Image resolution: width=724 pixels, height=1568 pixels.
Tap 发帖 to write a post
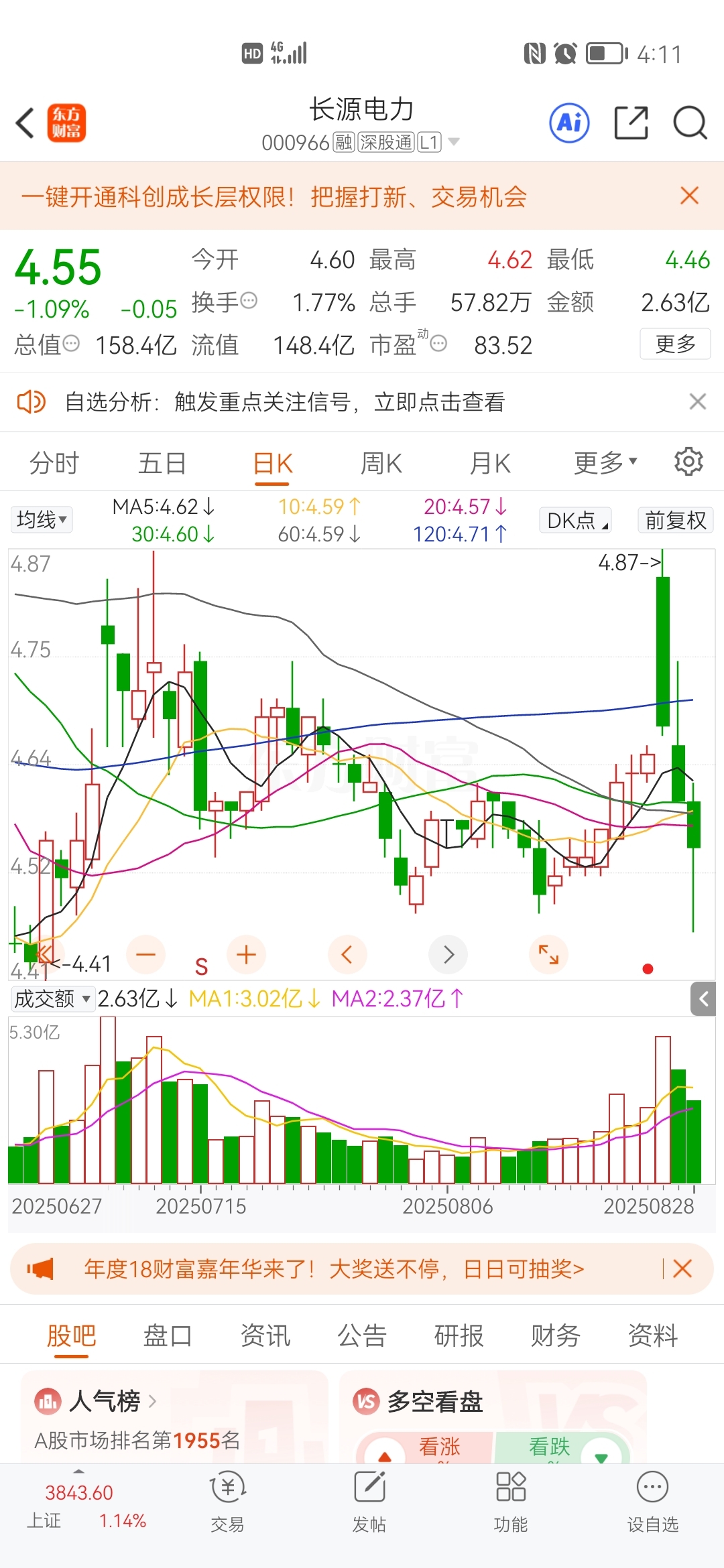click(x=369, y=1502)
